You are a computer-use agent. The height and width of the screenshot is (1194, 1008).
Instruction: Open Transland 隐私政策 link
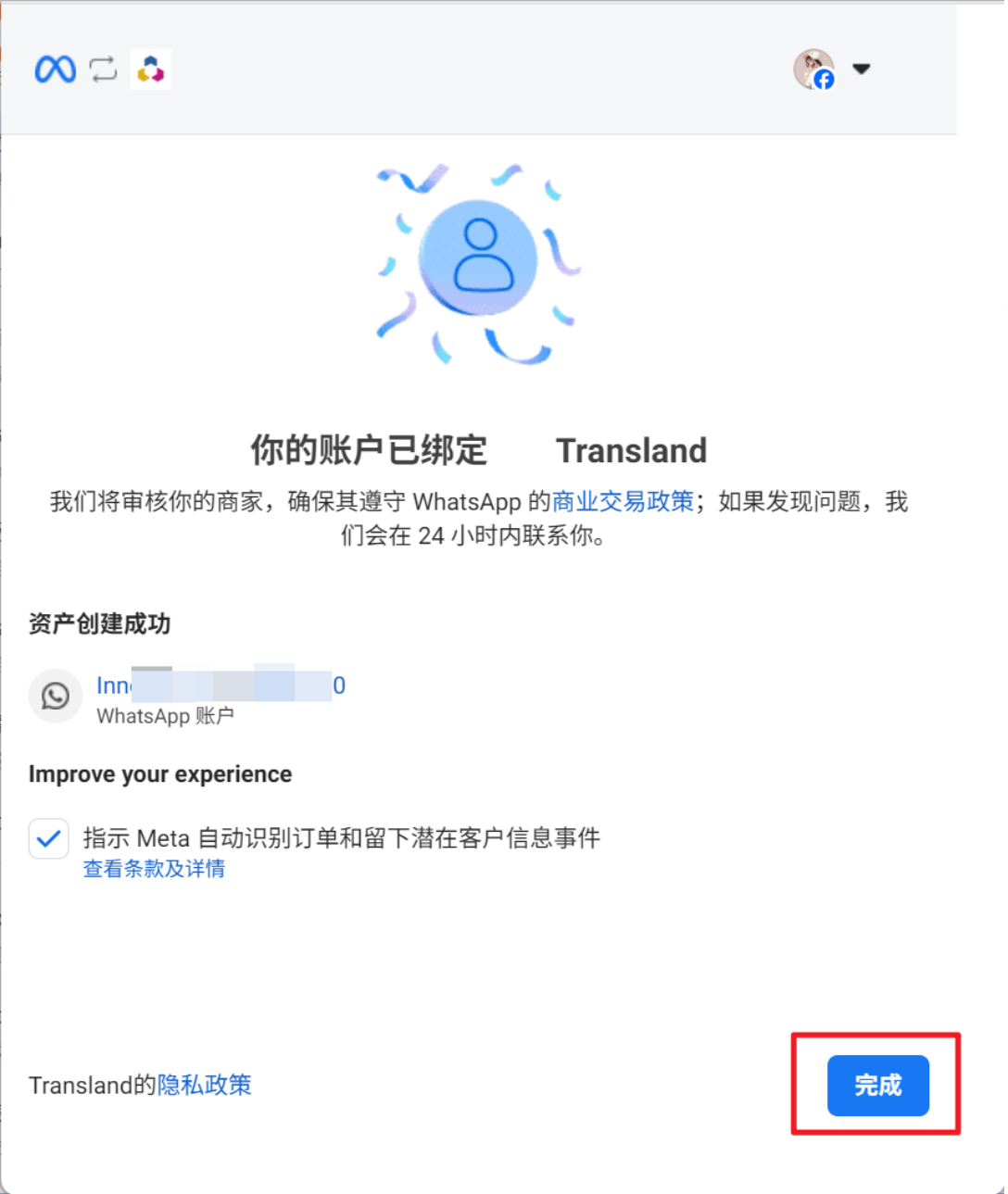point(204,1085)
